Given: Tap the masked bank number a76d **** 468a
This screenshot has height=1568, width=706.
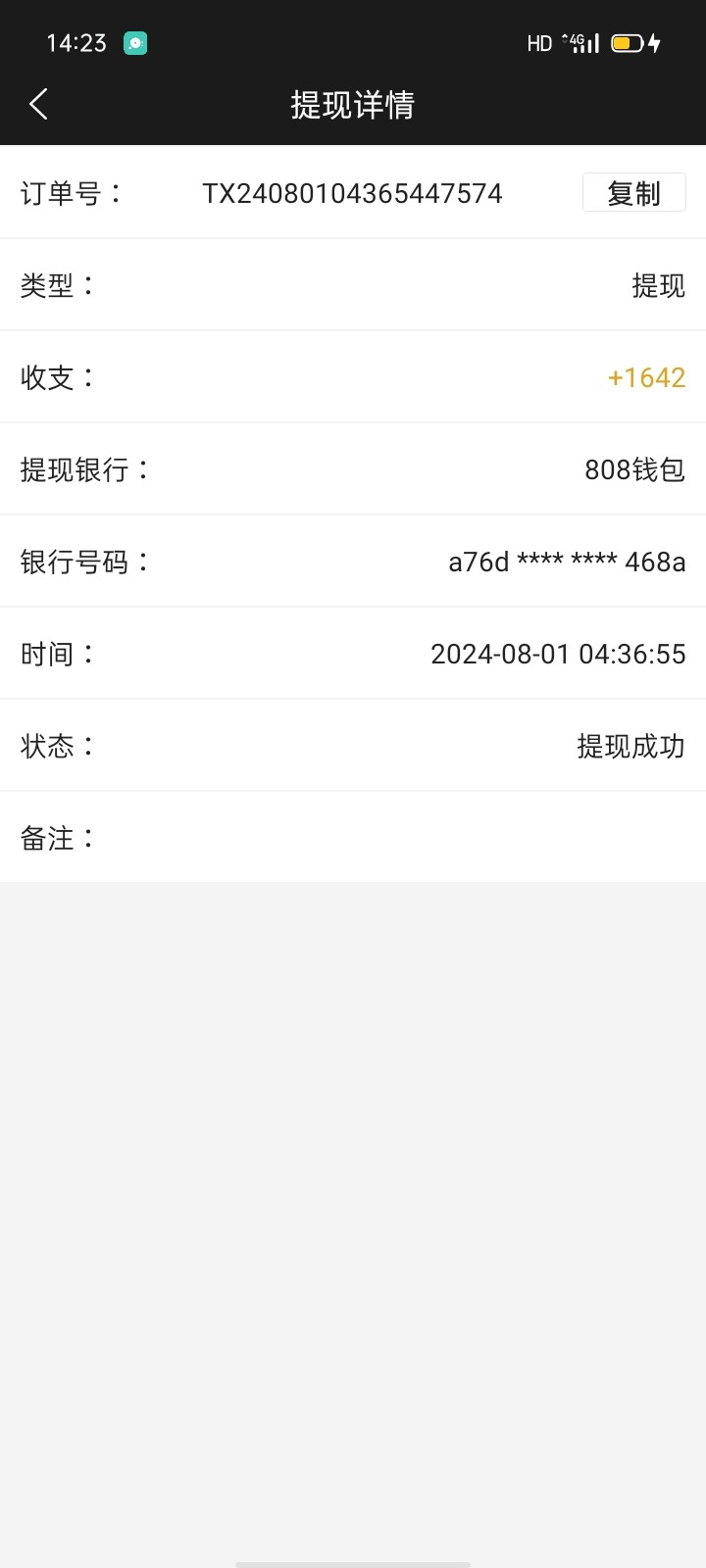Looking at the screenshot, I should coord(567,562).
